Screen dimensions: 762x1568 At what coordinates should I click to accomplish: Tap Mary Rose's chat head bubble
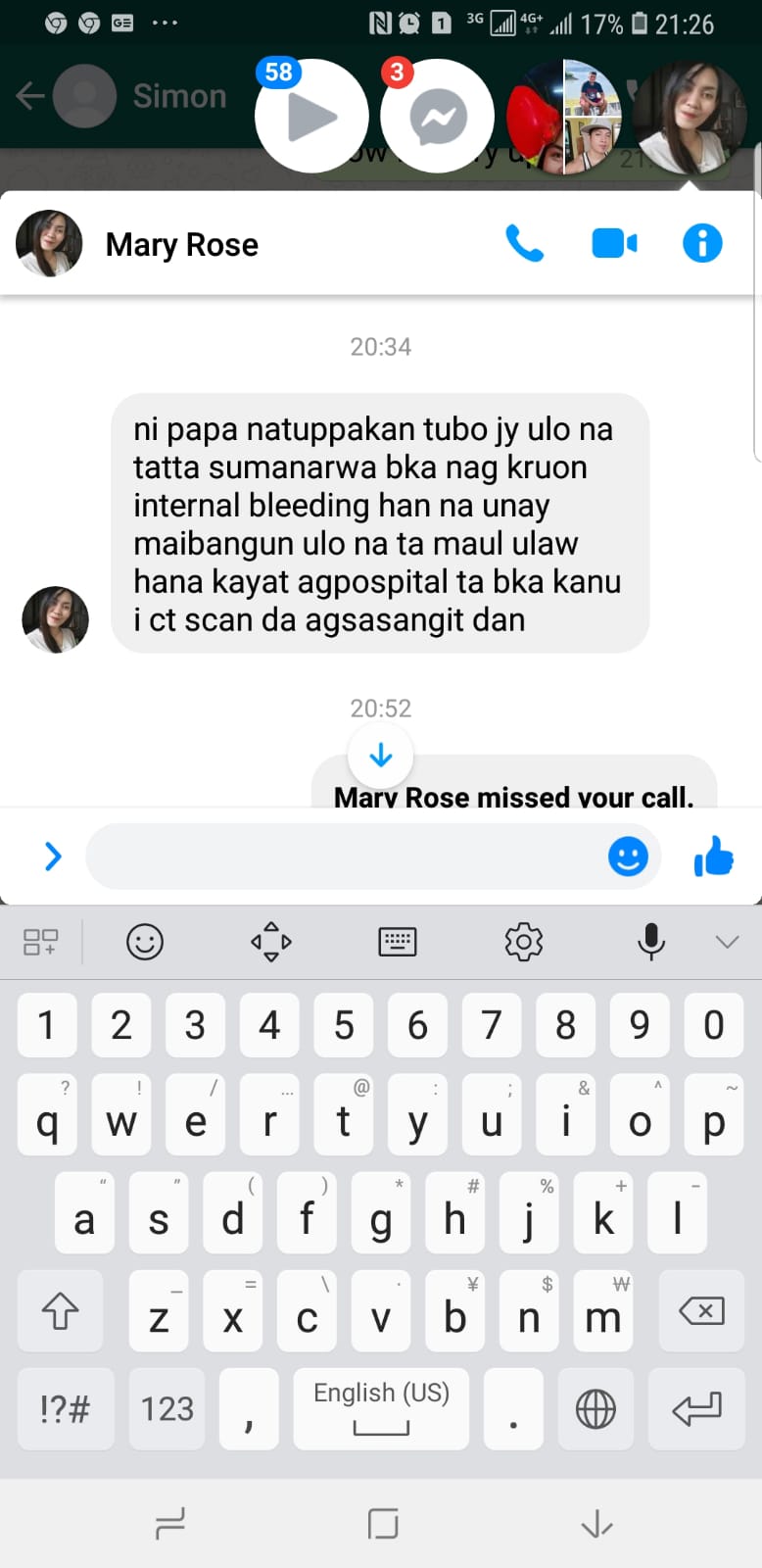[x=689, y=117]
